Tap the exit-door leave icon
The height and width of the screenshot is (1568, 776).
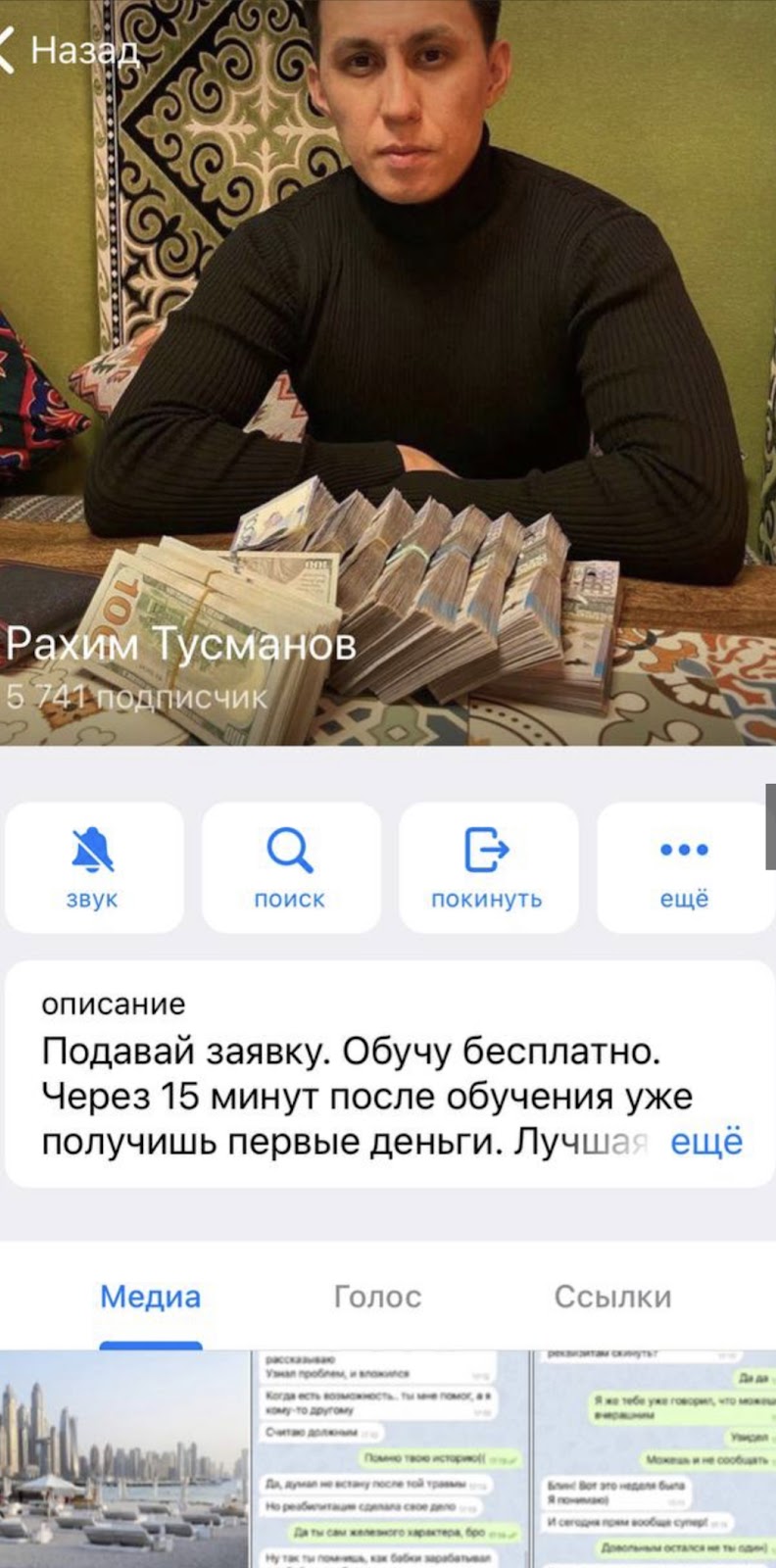click(488, 851)
